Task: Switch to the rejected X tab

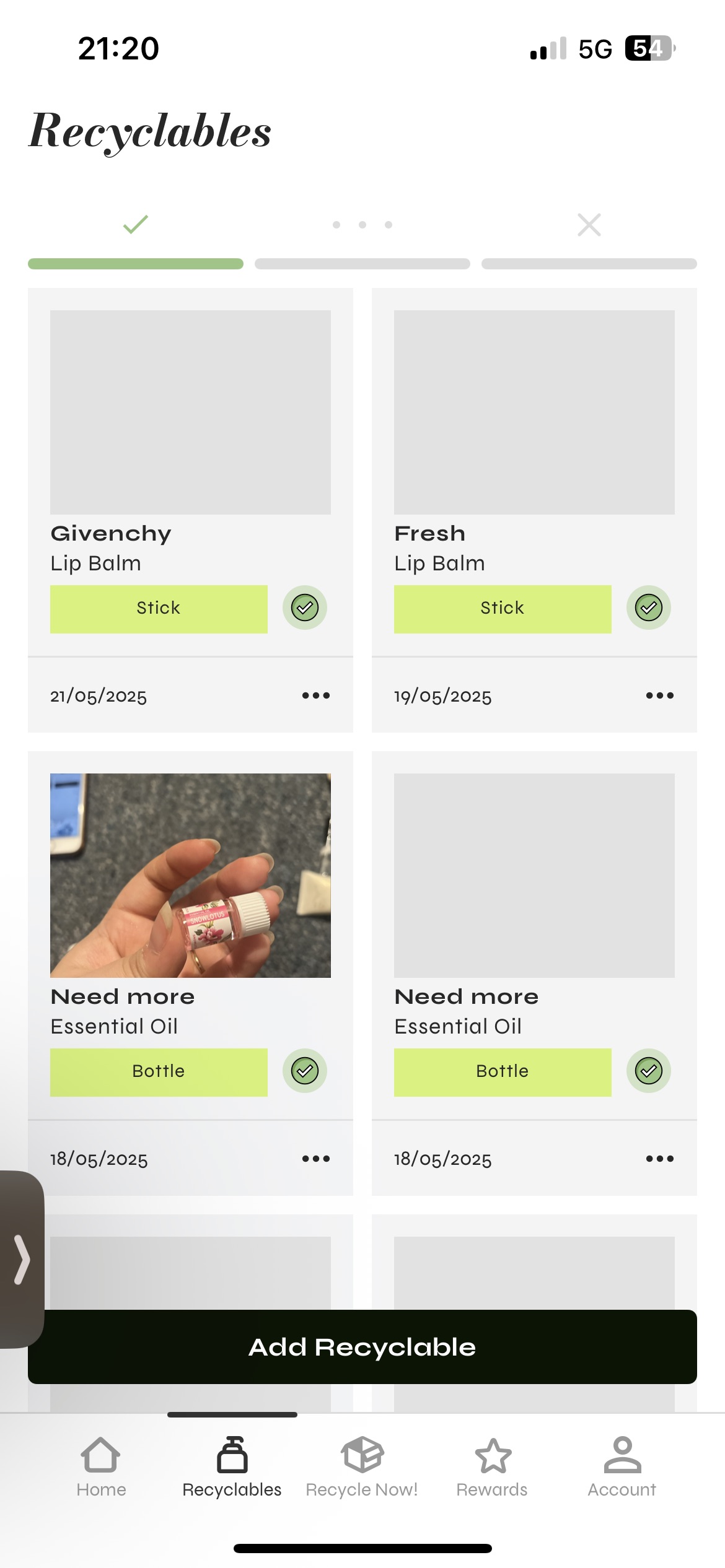Action: pos(589,225)
